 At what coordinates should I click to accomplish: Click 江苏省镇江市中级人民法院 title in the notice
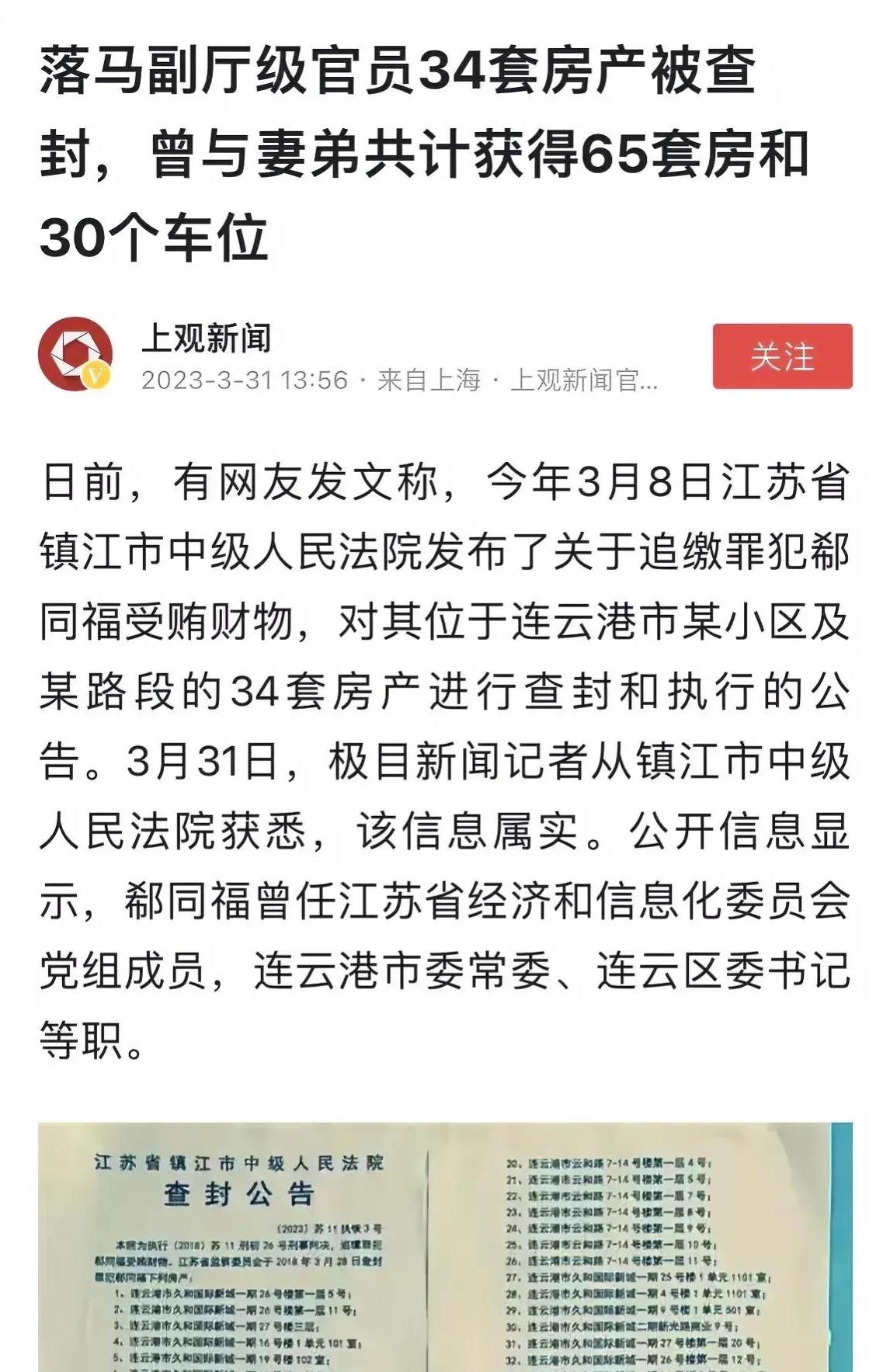coord(241,1163)
